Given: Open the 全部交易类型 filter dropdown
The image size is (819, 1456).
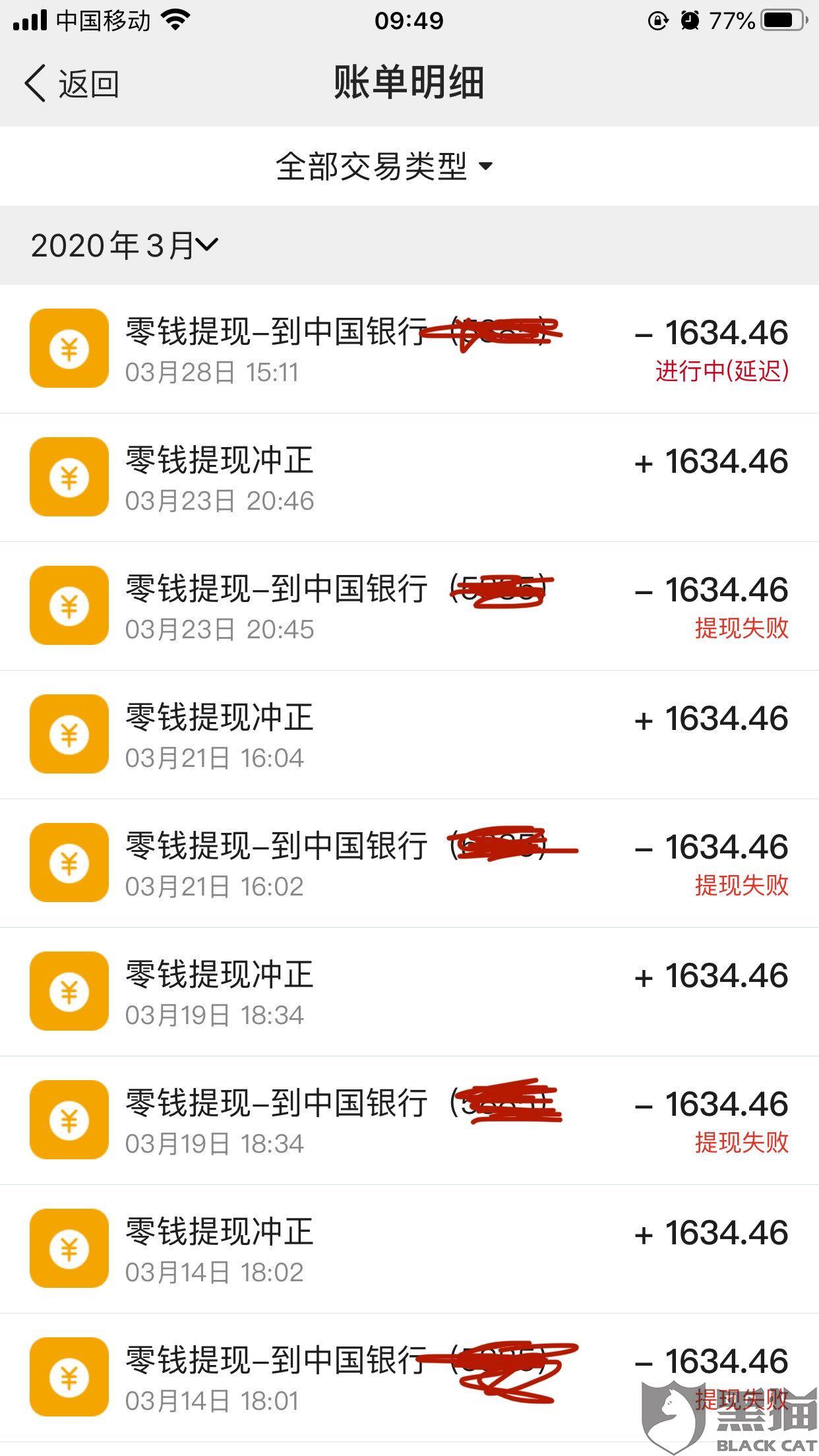Looking at the screenshot, I should click(x=384, y=166).
